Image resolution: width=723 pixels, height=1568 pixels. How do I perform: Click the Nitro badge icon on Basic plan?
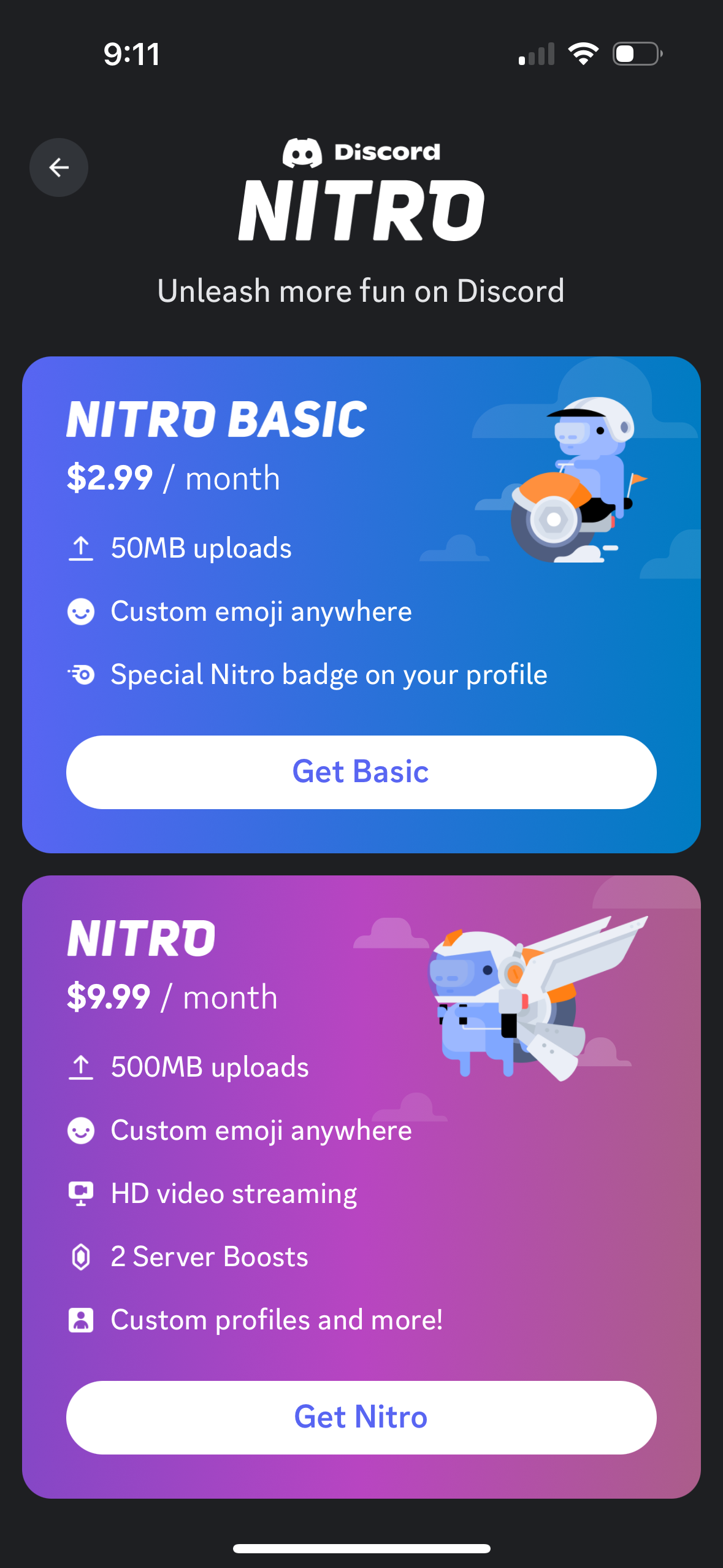(80, 674)
